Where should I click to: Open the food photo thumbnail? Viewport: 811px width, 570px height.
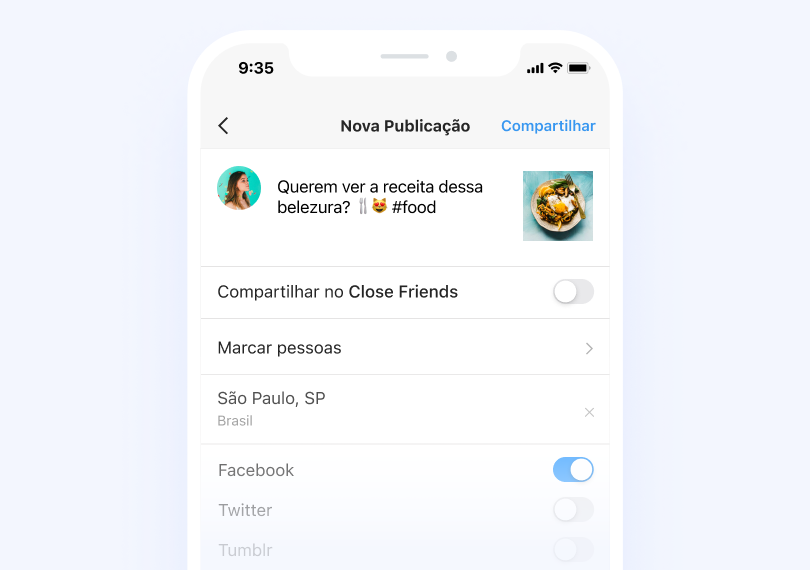(x=557, y=206)
